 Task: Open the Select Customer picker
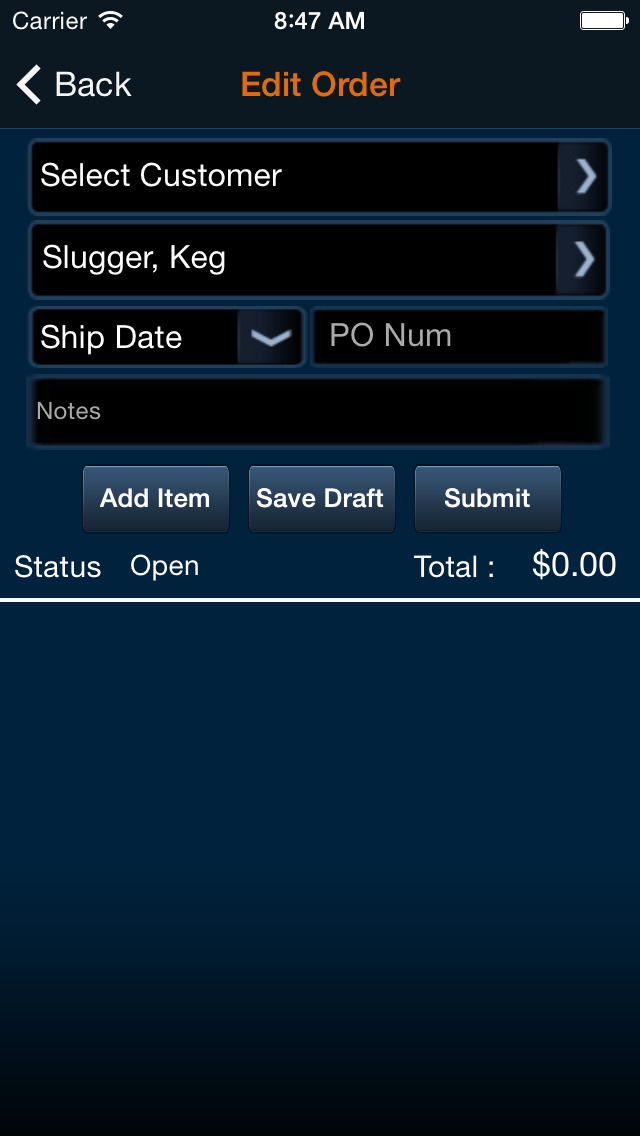click(x=319, y=177)
